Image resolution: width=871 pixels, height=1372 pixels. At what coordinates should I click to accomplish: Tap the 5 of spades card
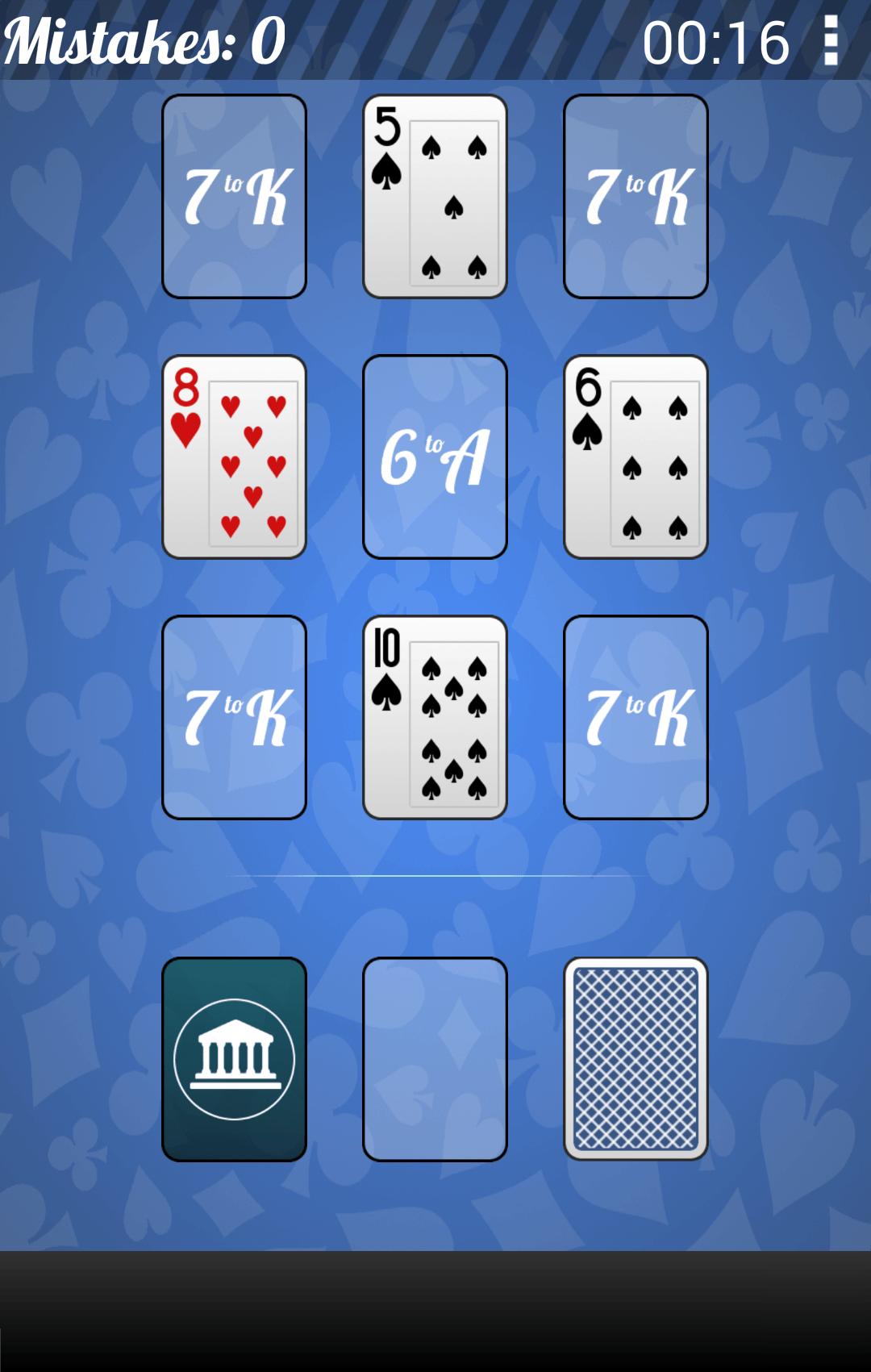(x=435, y=196)
